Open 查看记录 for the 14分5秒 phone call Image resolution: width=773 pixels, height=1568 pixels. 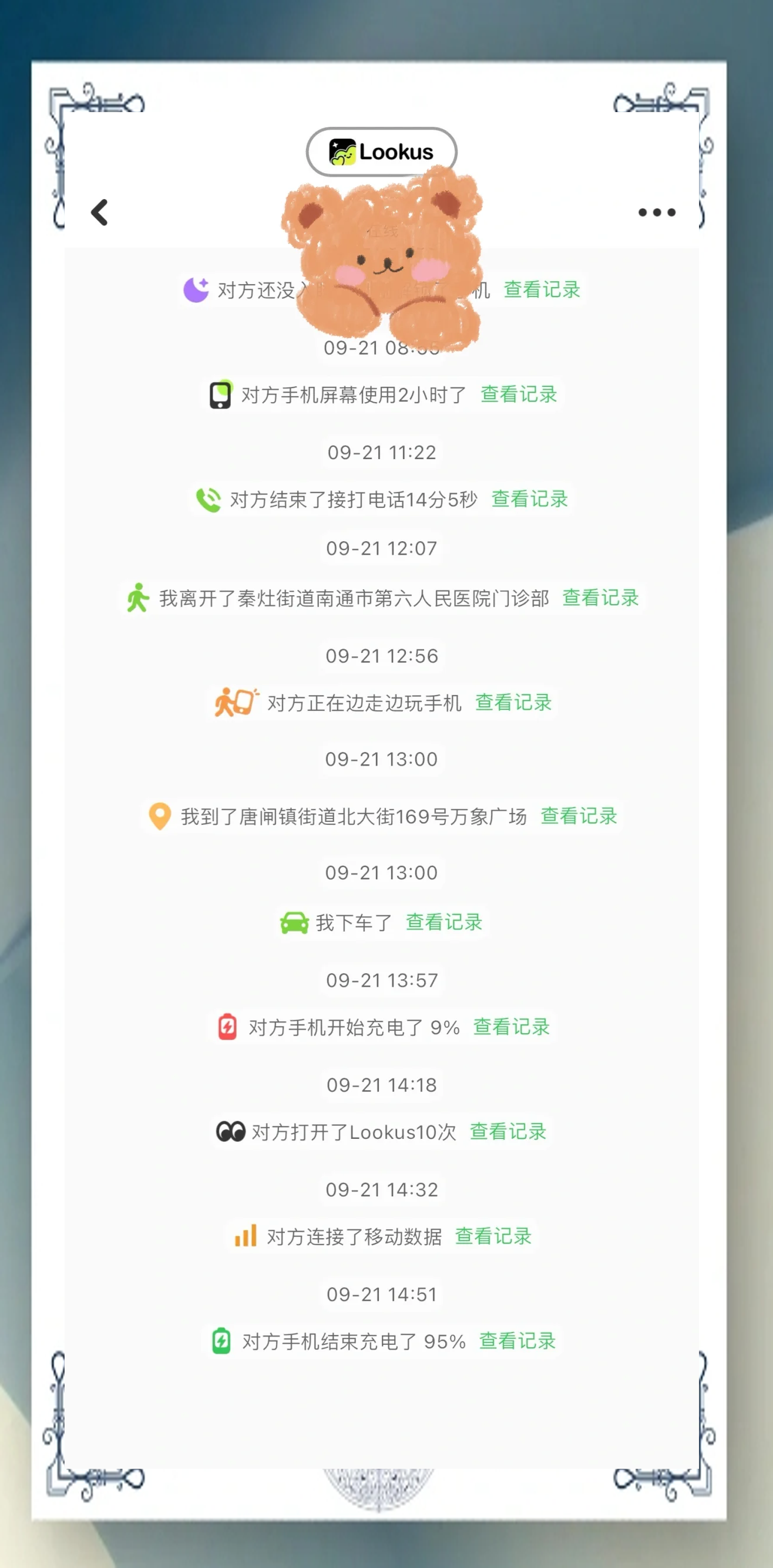529,499
